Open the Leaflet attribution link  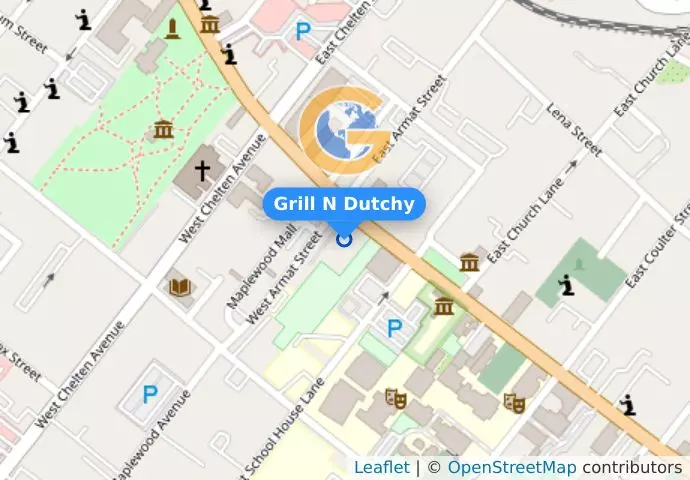pyautogui.click(x=381, y=467)
